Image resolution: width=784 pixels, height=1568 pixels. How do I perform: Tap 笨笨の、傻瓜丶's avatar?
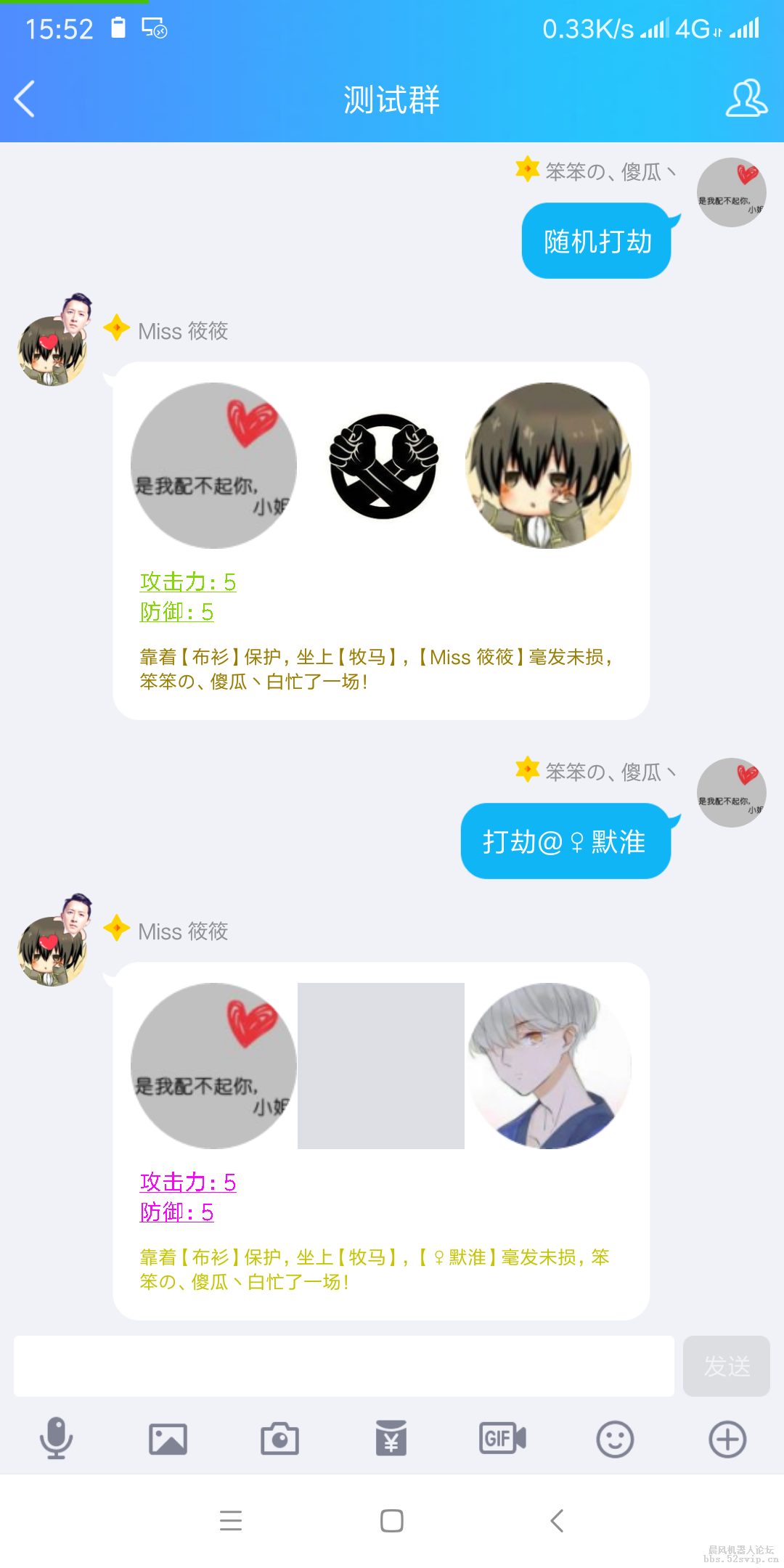[731, 192]
